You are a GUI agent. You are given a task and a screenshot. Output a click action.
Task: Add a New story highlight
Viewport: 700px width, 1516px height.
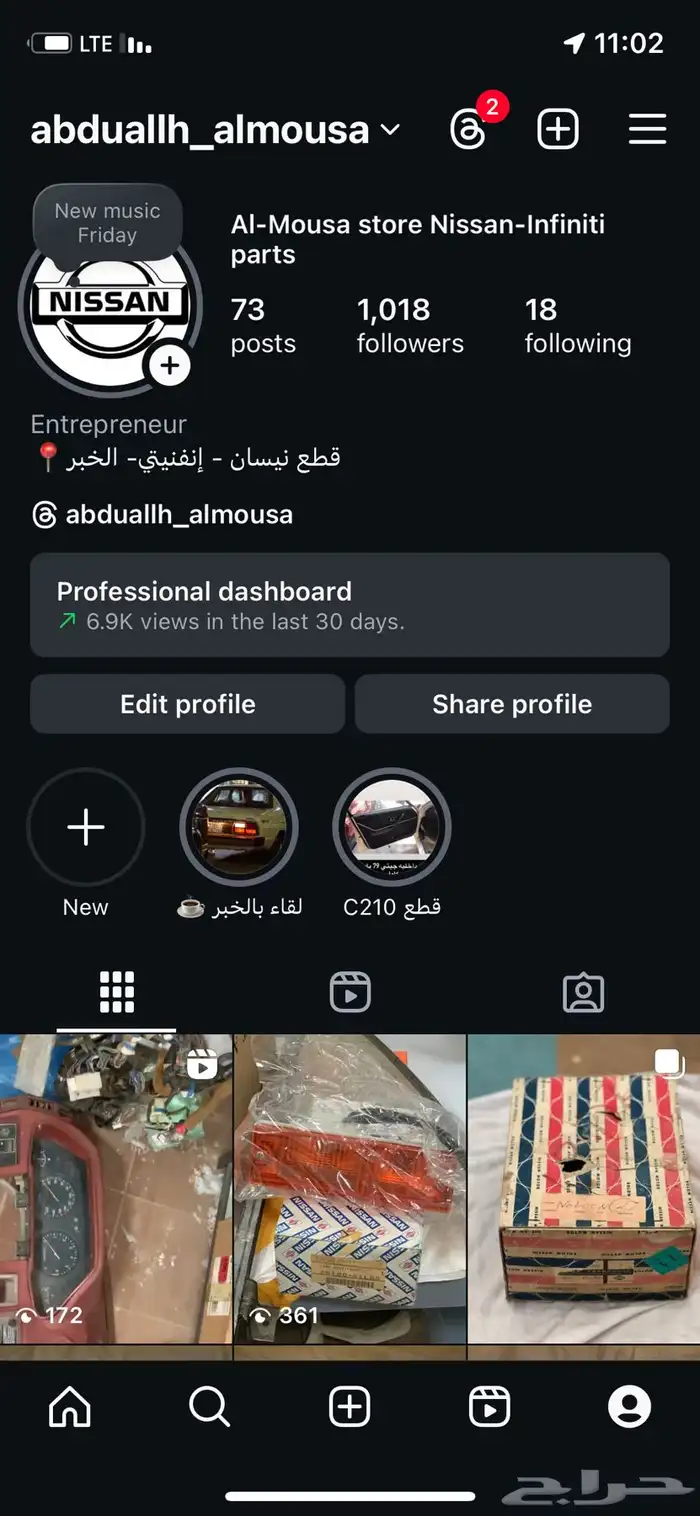[x=86, y=828]
